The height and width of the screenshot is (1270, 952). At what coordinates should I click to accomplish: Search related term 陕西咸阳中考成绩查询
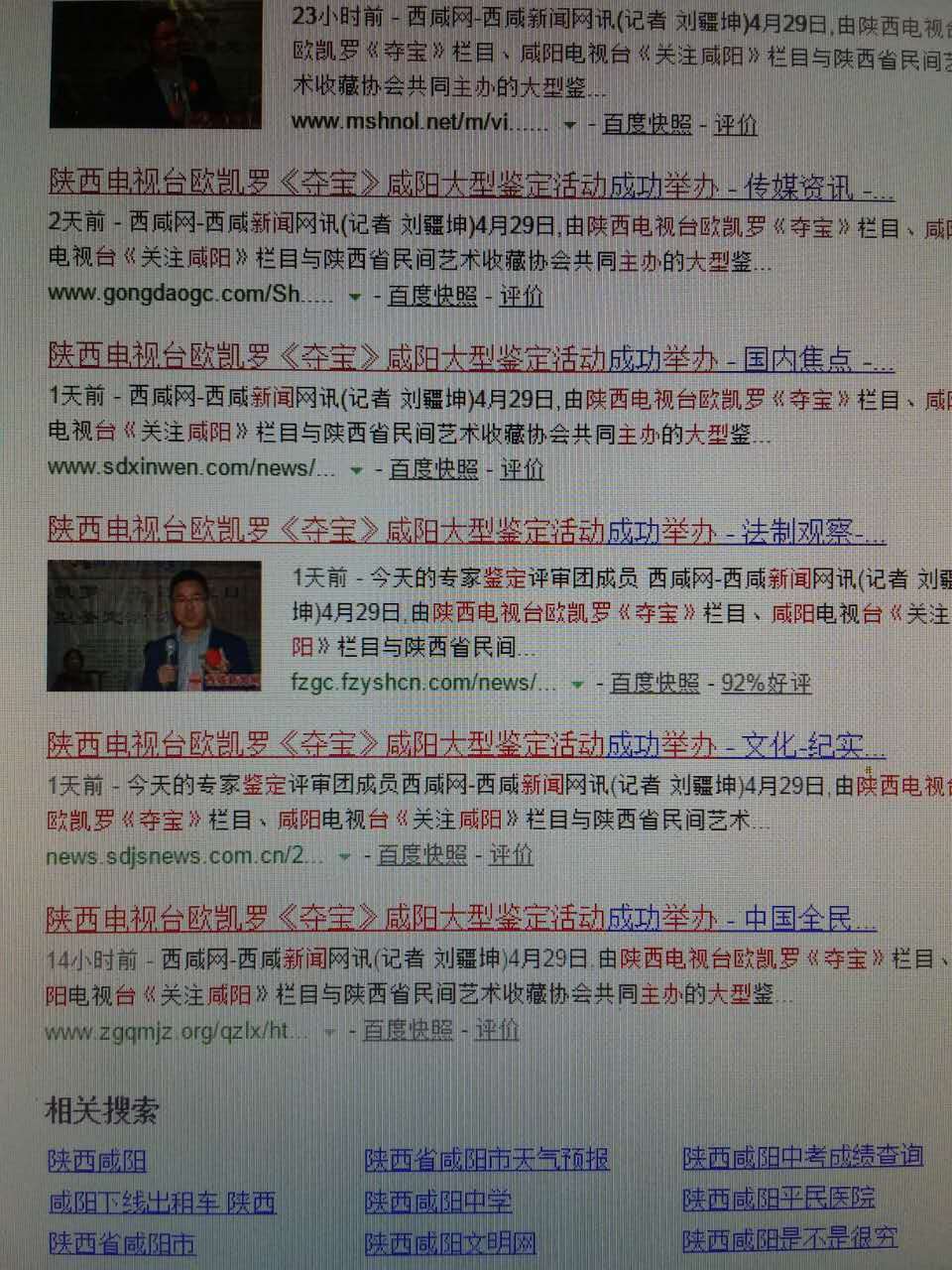tap(802, 1156)
